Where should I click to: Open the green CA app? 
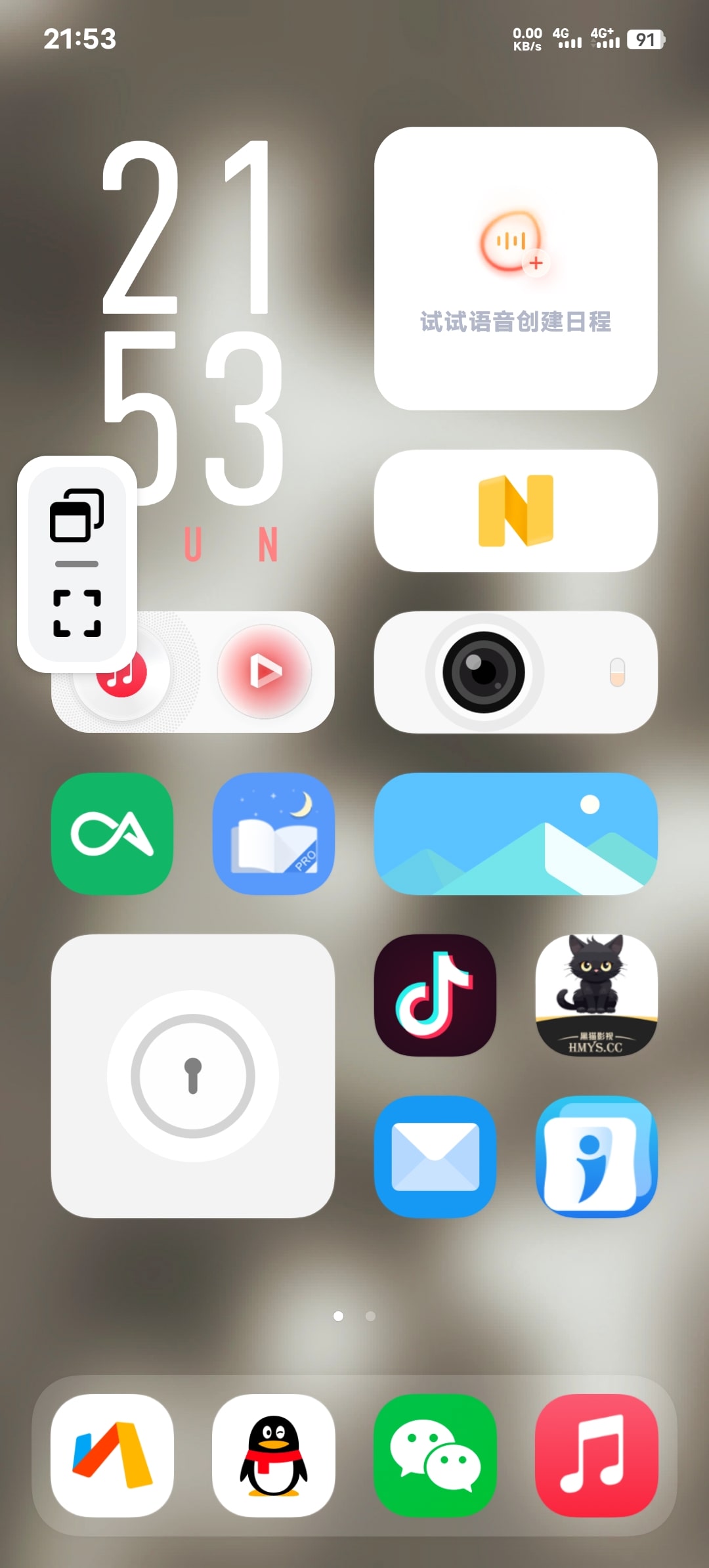pos(112,833)
